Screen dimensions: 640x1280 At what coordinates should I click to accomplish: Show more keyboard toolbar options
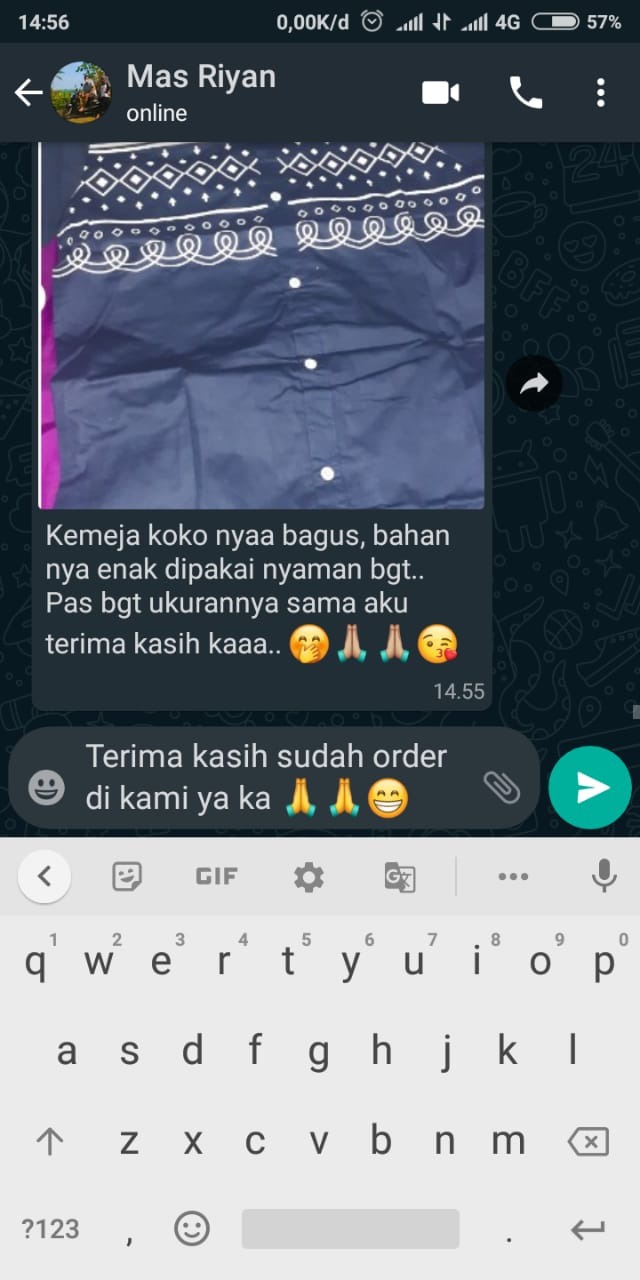click(513, 877)
